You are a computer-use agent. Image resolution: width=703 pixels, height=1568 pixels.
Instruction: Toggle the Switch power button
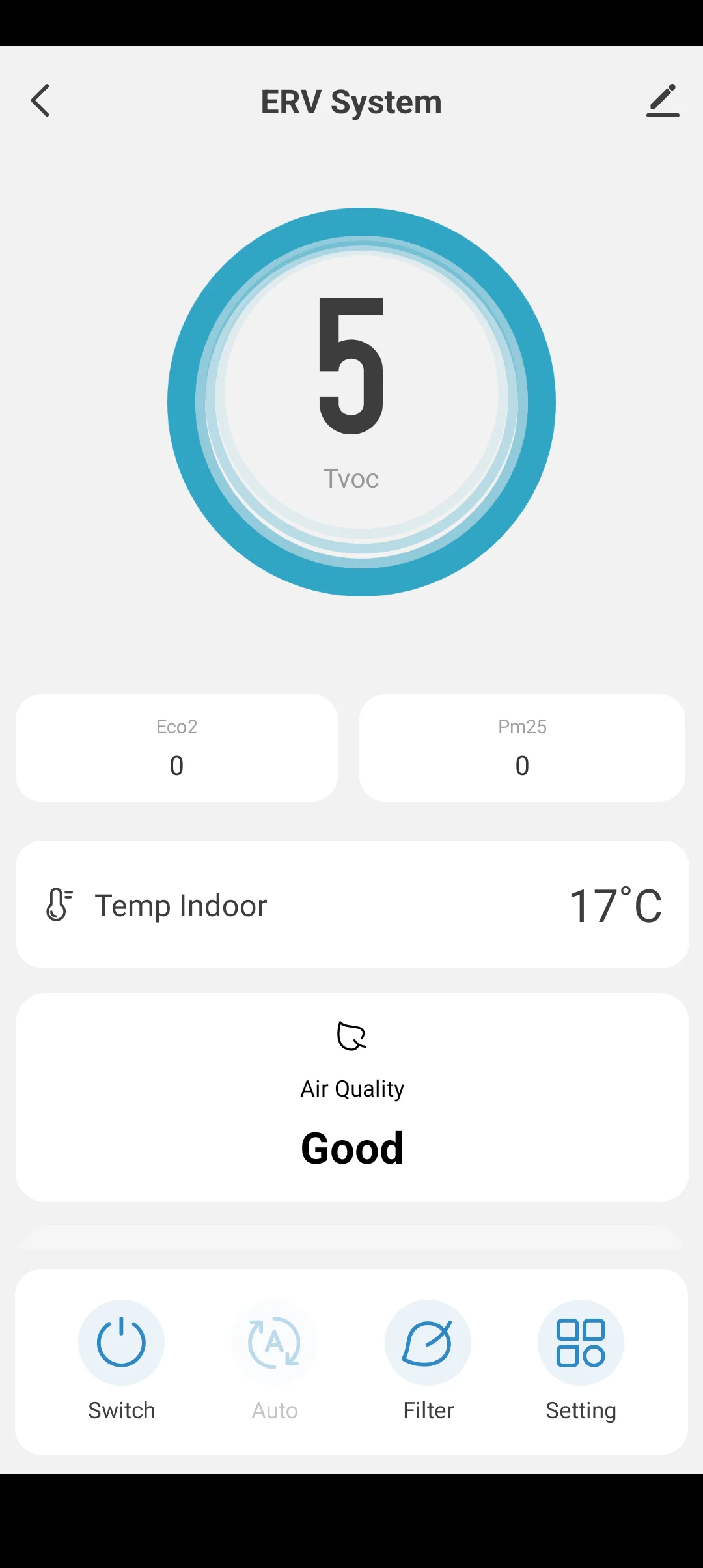click(121, 1343)
